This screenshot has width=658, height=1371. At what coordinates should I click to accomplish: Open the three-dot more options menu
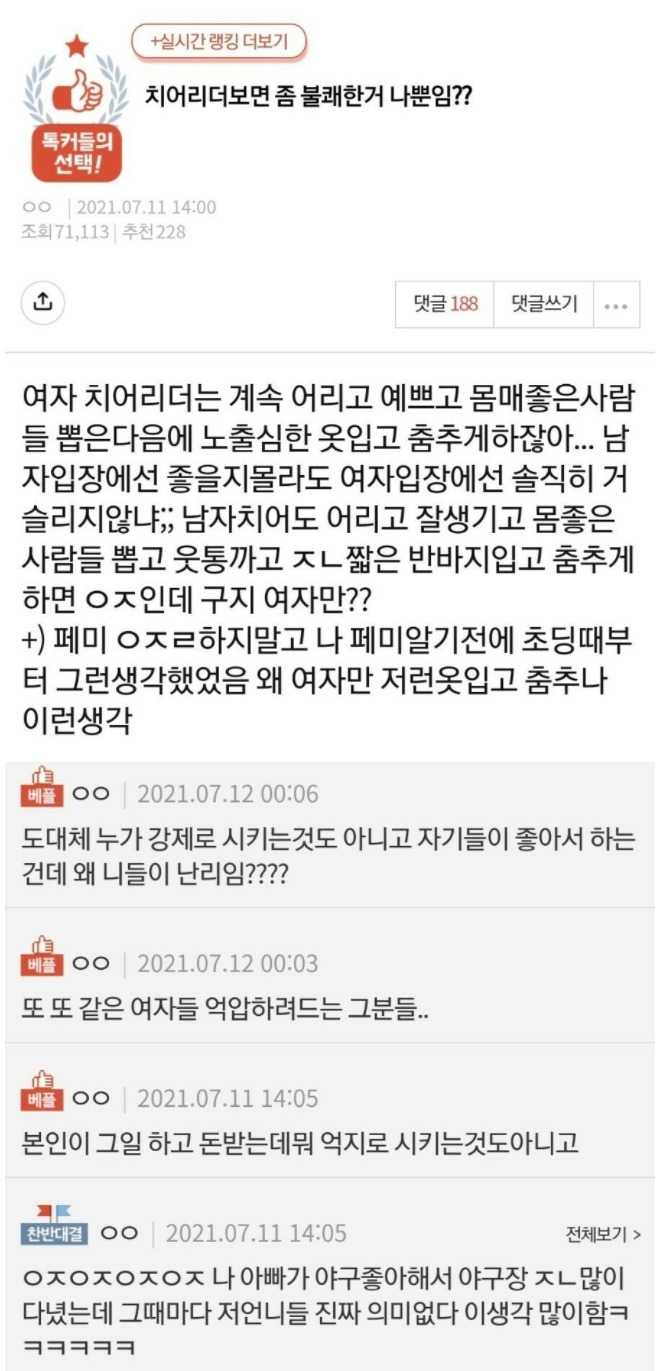click(616, 305)
